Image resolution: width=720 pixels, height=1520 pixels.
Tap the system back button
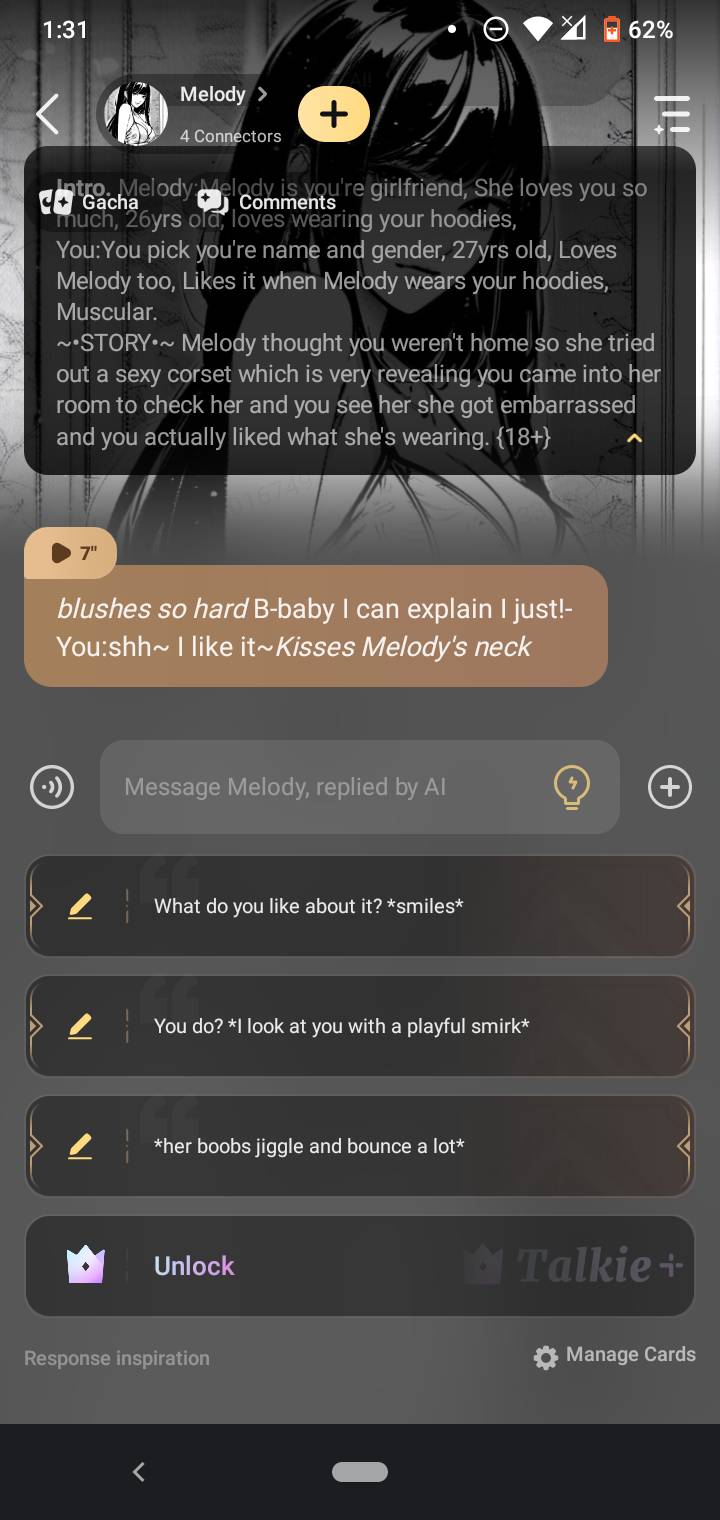(x=139, y=1471)
